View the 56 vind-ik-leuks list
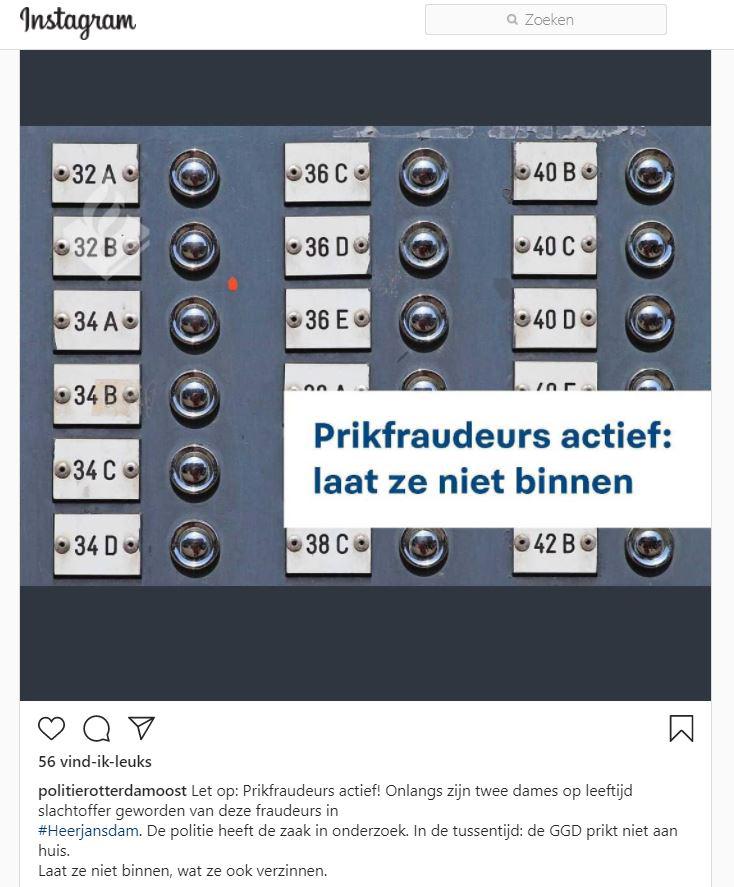This screenshot has height=887, width=734. click(x=95, y=762)
